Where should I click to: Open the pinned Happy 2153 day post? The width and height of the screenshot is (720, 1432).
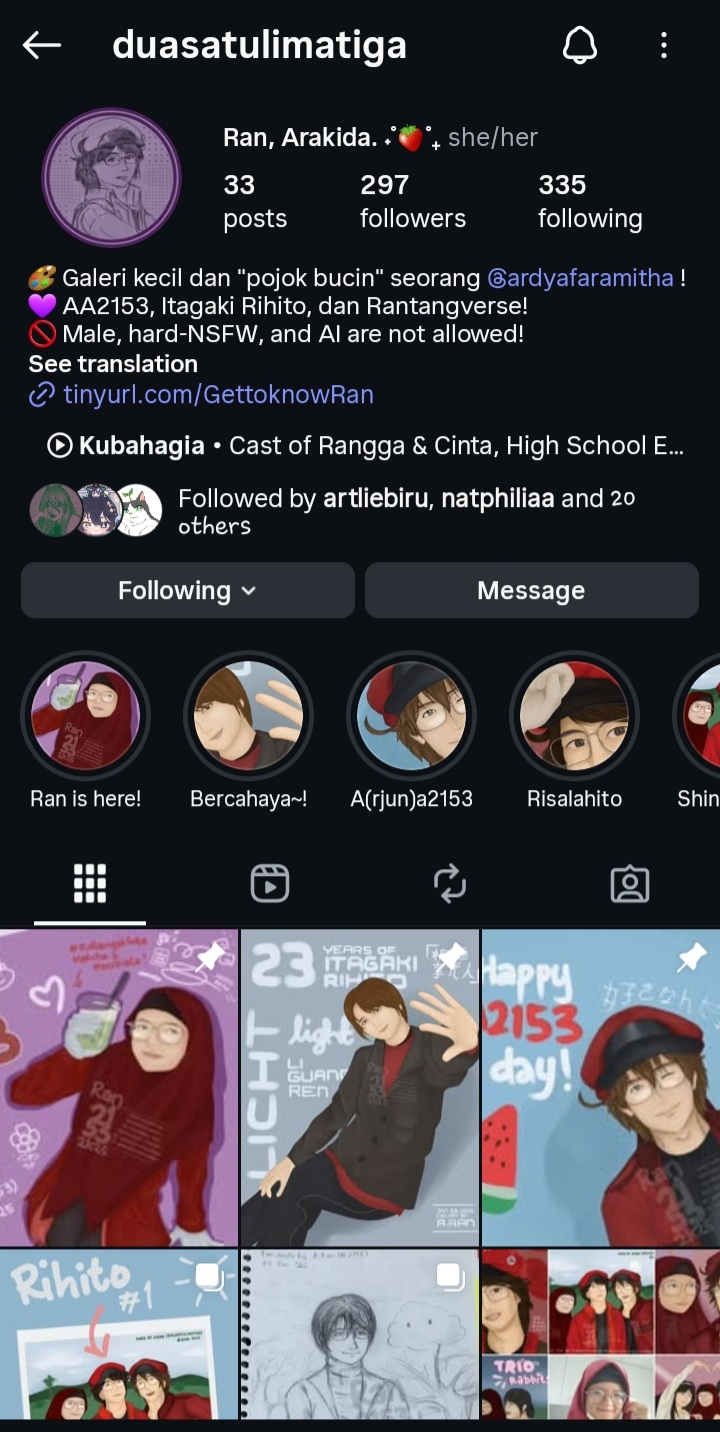pyautogui.click(x=600, y=1088)
